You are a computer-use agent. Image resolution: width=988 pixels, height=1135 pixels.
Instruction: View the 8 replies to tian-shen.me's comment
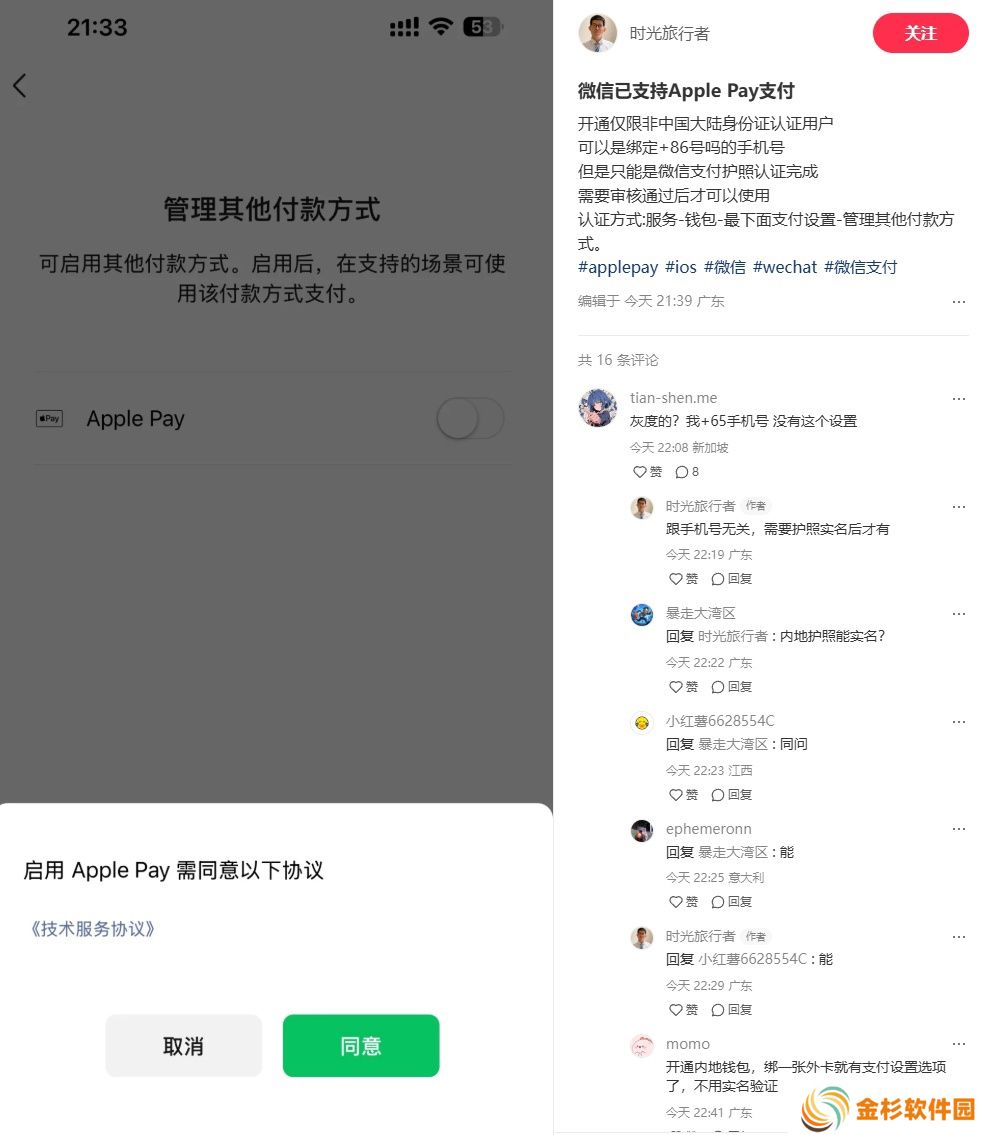coord(687,472)
